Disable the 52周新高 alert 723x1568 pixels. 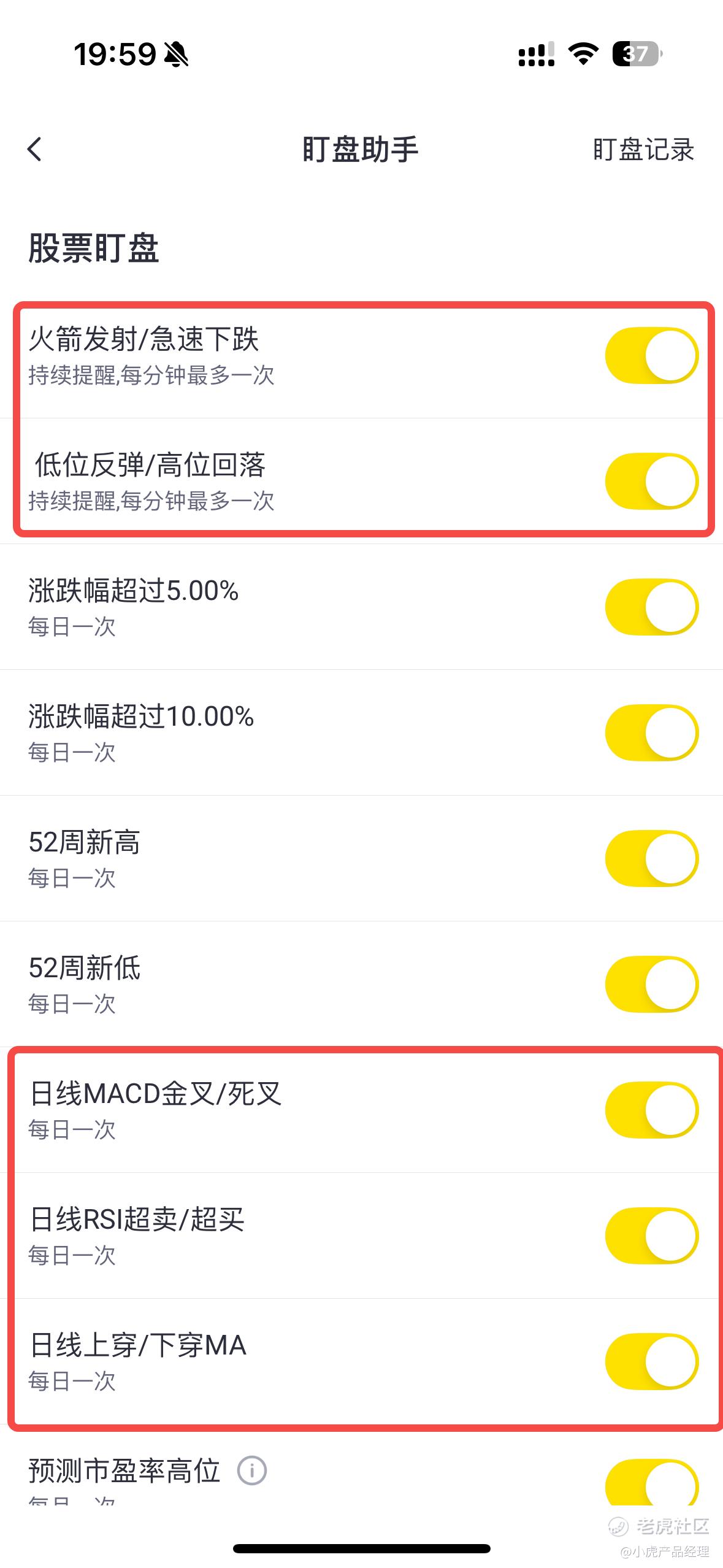[651, 858]
